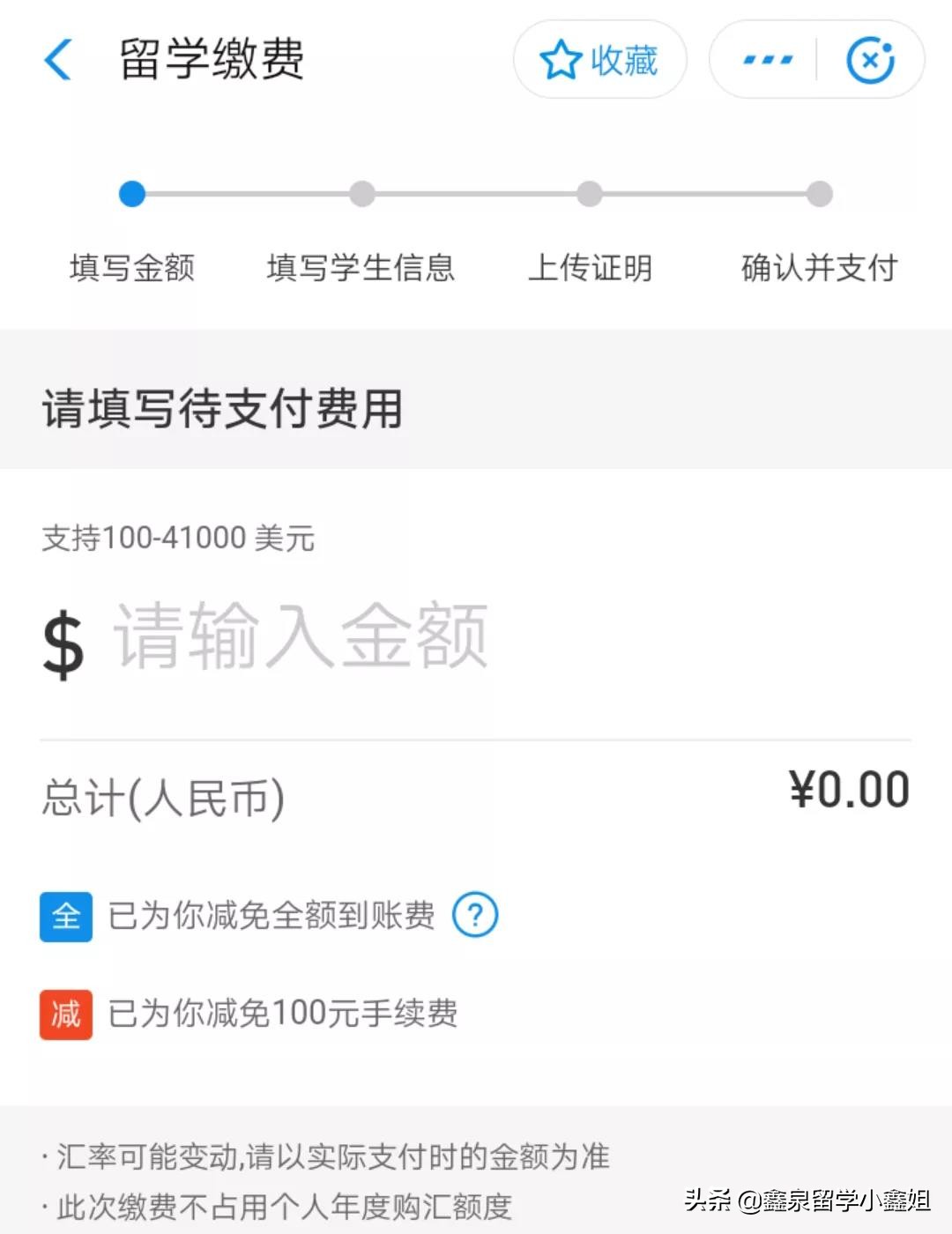Viewport: 952px width, 1234px height.
Task: Click the blue 全 fee-waiver badge
Action: click(66, 917)
